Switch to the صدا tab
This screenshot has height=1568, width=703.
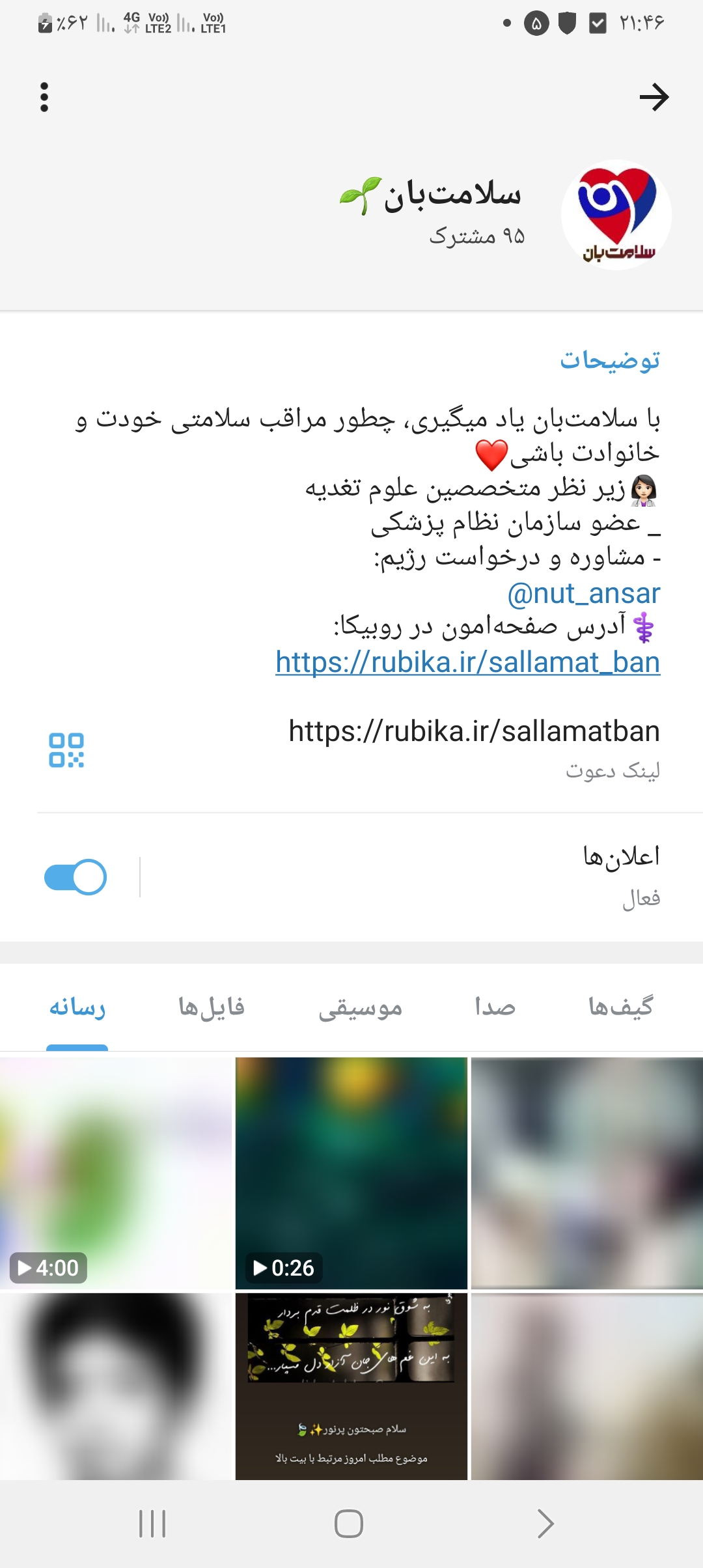click(x=495, y=1007)
